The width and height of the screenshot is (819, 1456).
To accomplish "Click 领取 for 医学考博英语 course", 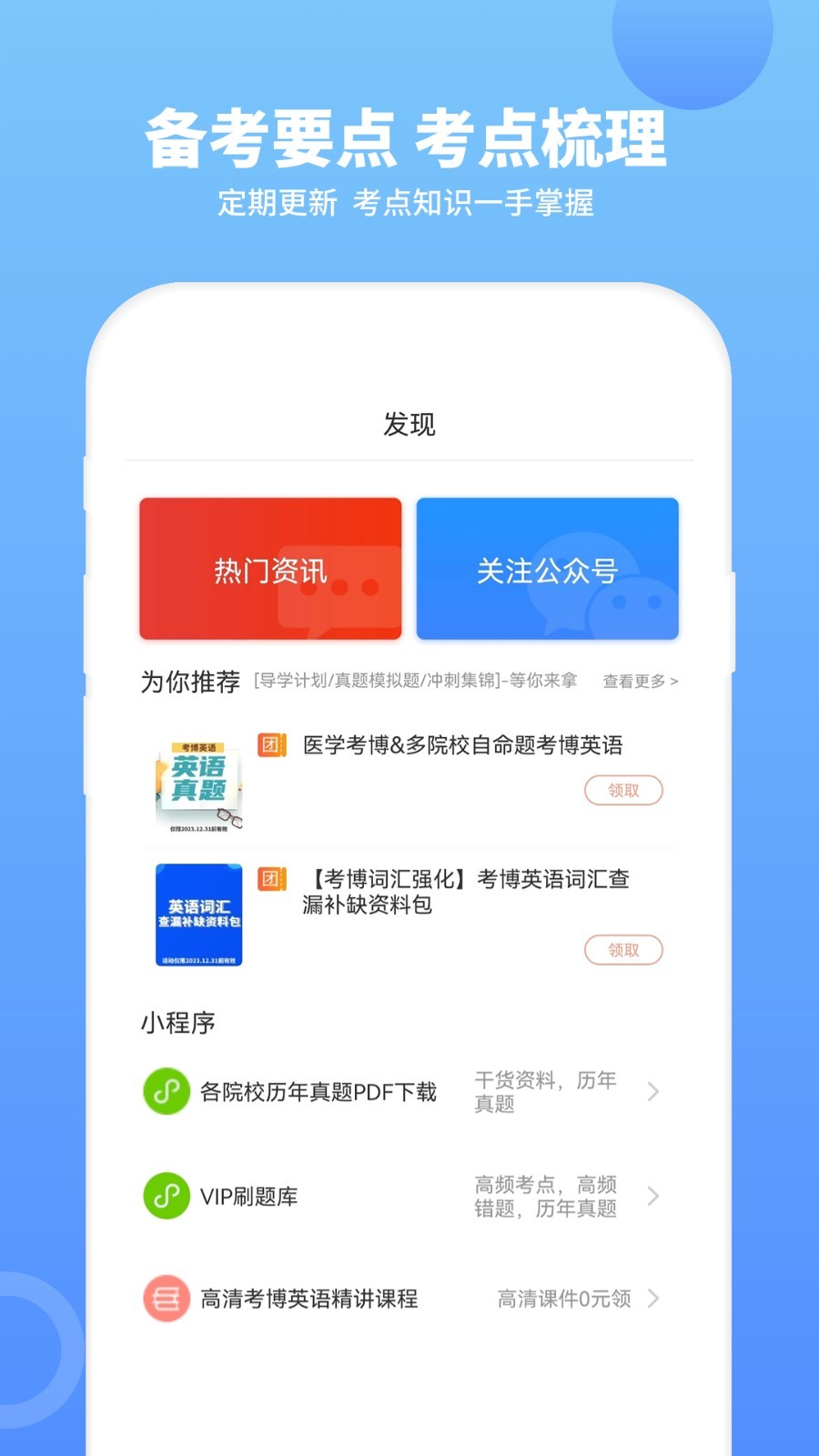I will coord(623,791).
